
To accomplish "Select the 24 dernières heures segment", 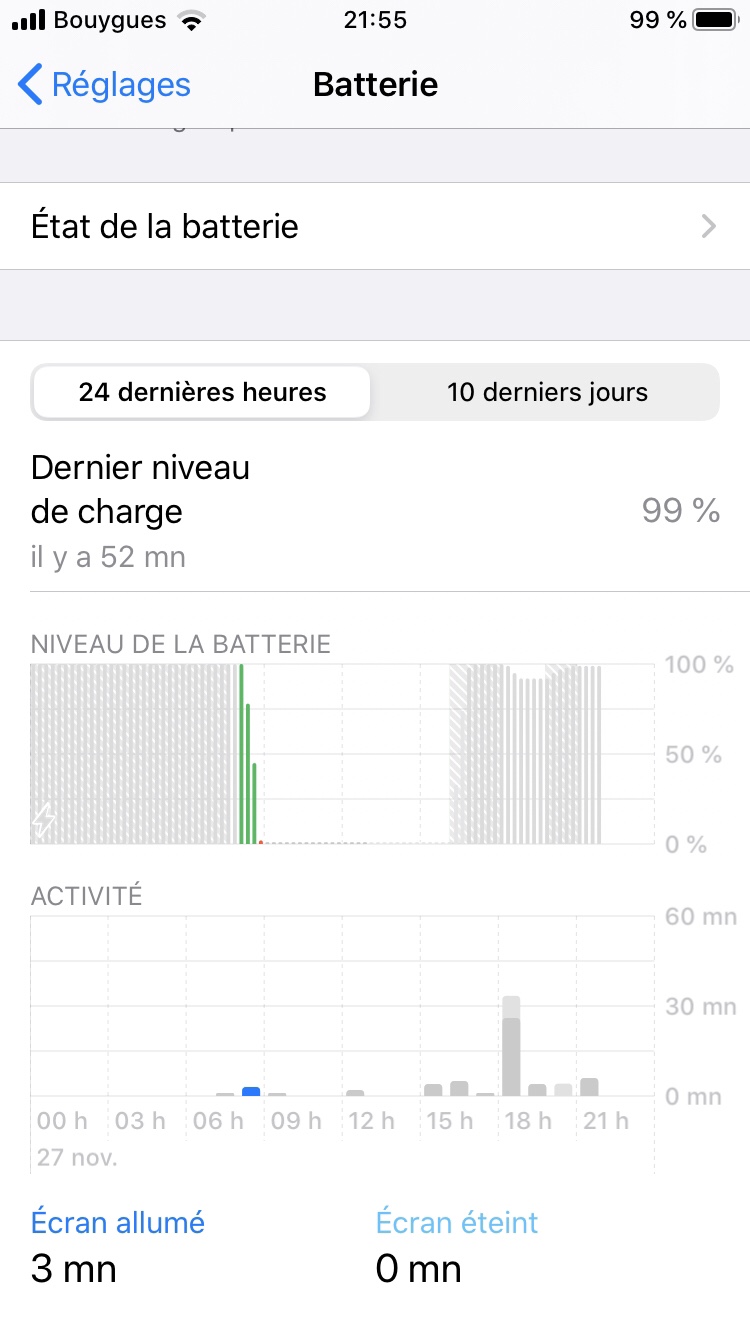I will [202, 392].
